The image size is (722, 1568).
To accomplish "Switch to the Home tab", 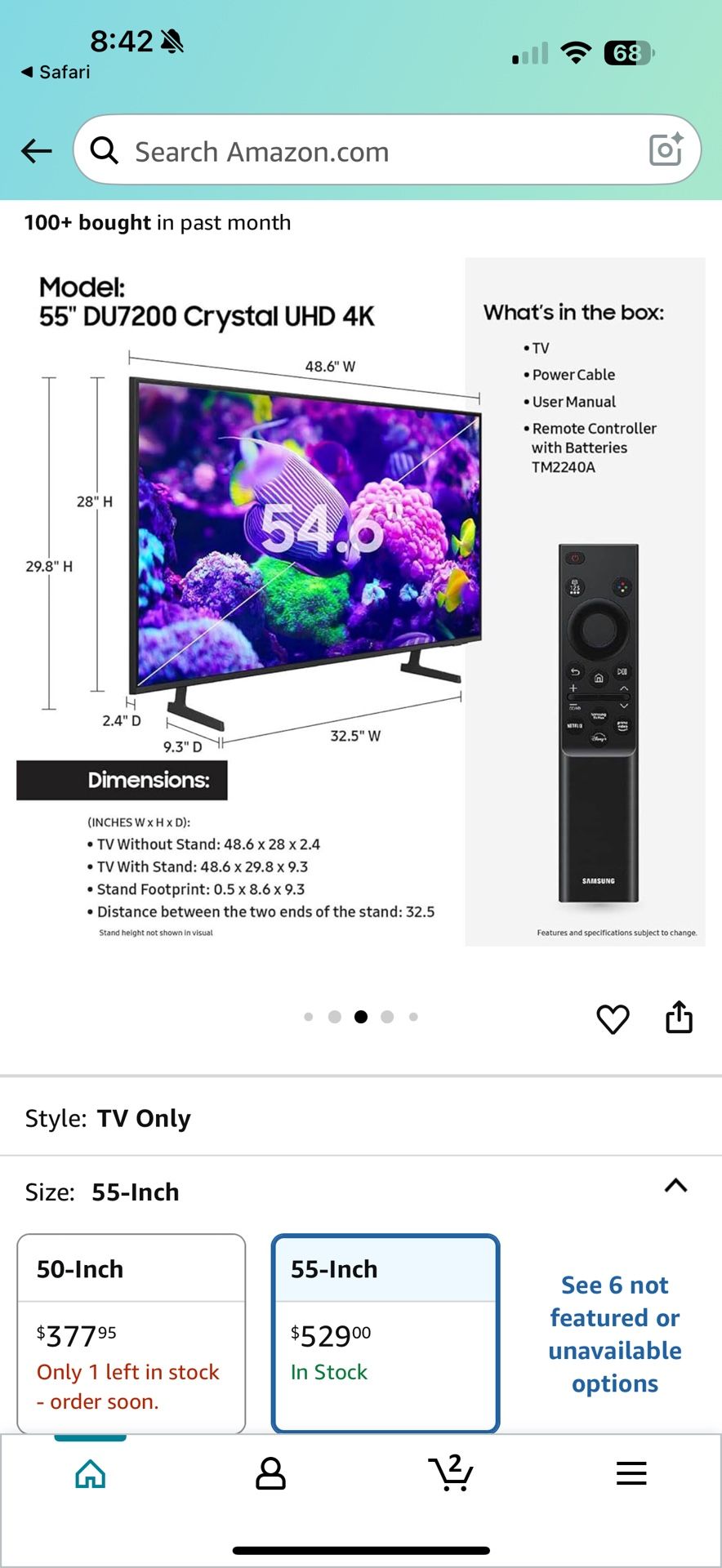I will 90,1474.
